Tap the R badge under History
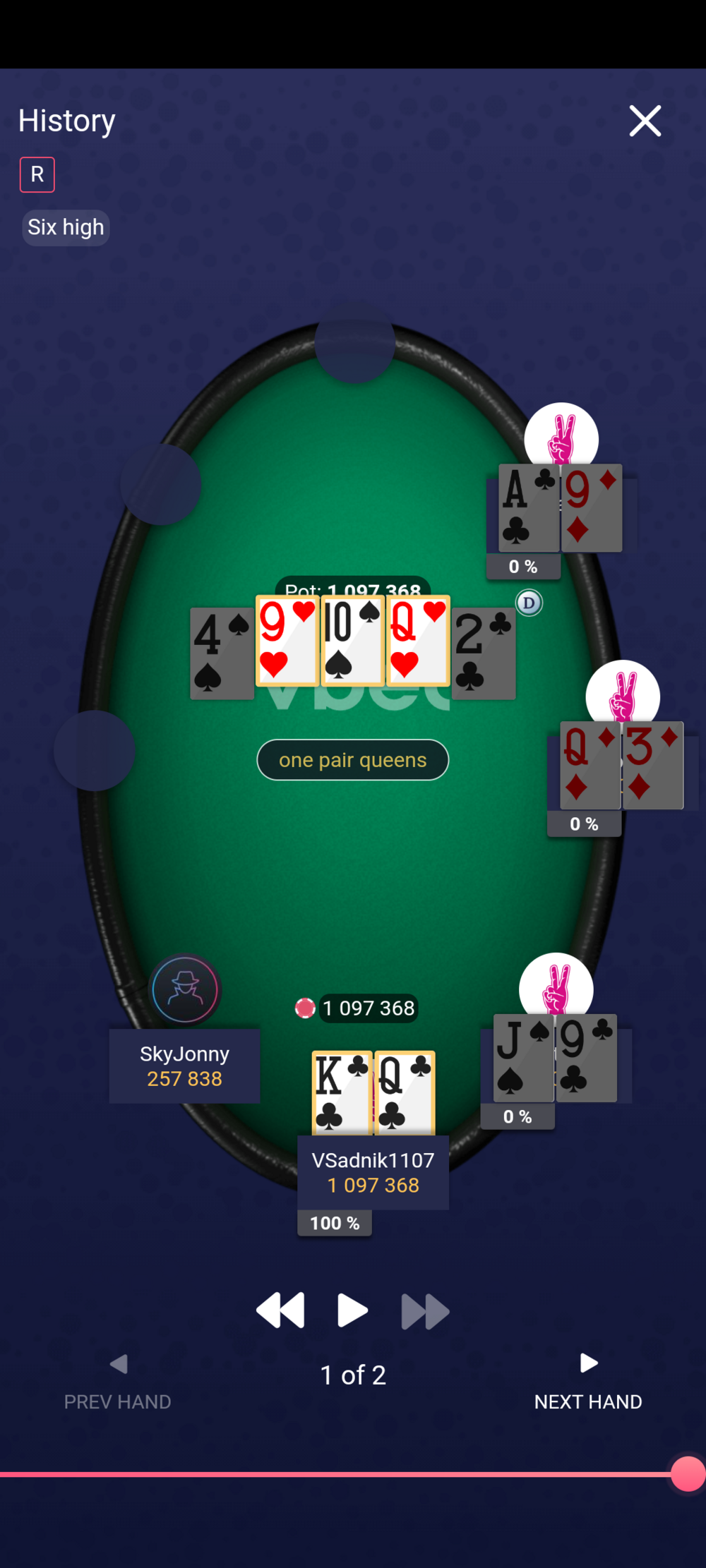Image resolution: width=706 pixels, height=1568 pixels. pos(37,174)
